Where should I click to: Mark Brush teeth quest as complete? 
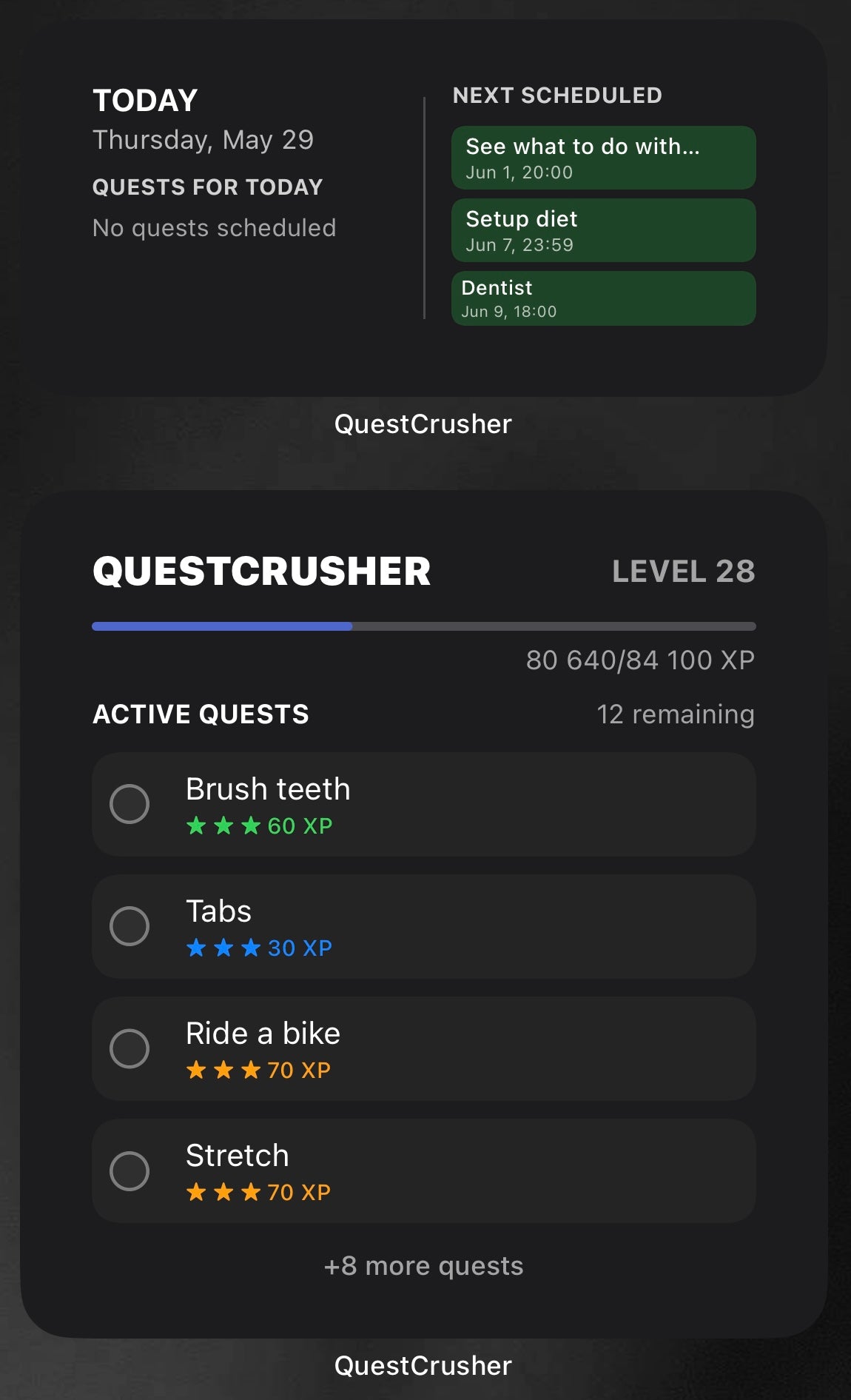coord(129,804)
